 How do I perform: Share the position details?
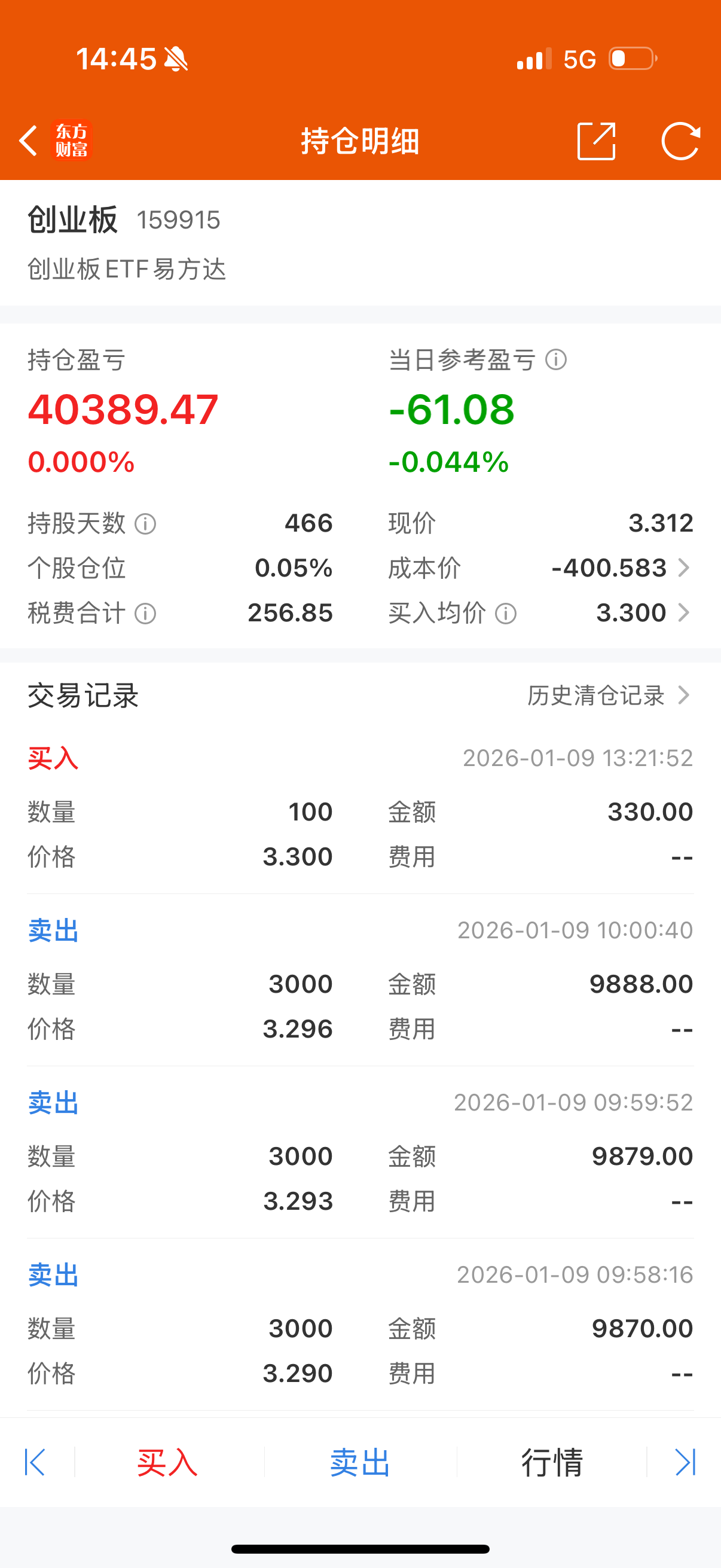point(595,141)
